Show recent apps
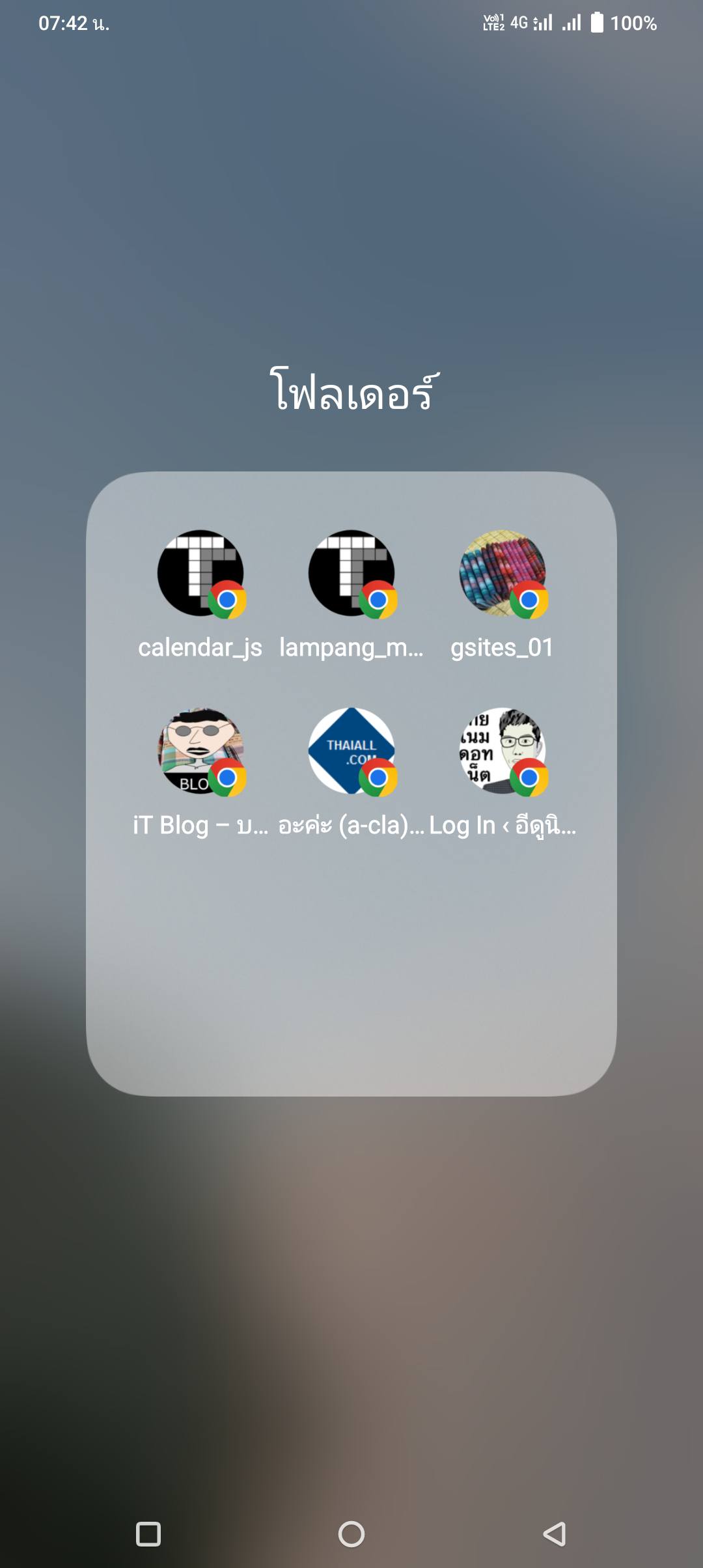 click(x=148, y=1534)
